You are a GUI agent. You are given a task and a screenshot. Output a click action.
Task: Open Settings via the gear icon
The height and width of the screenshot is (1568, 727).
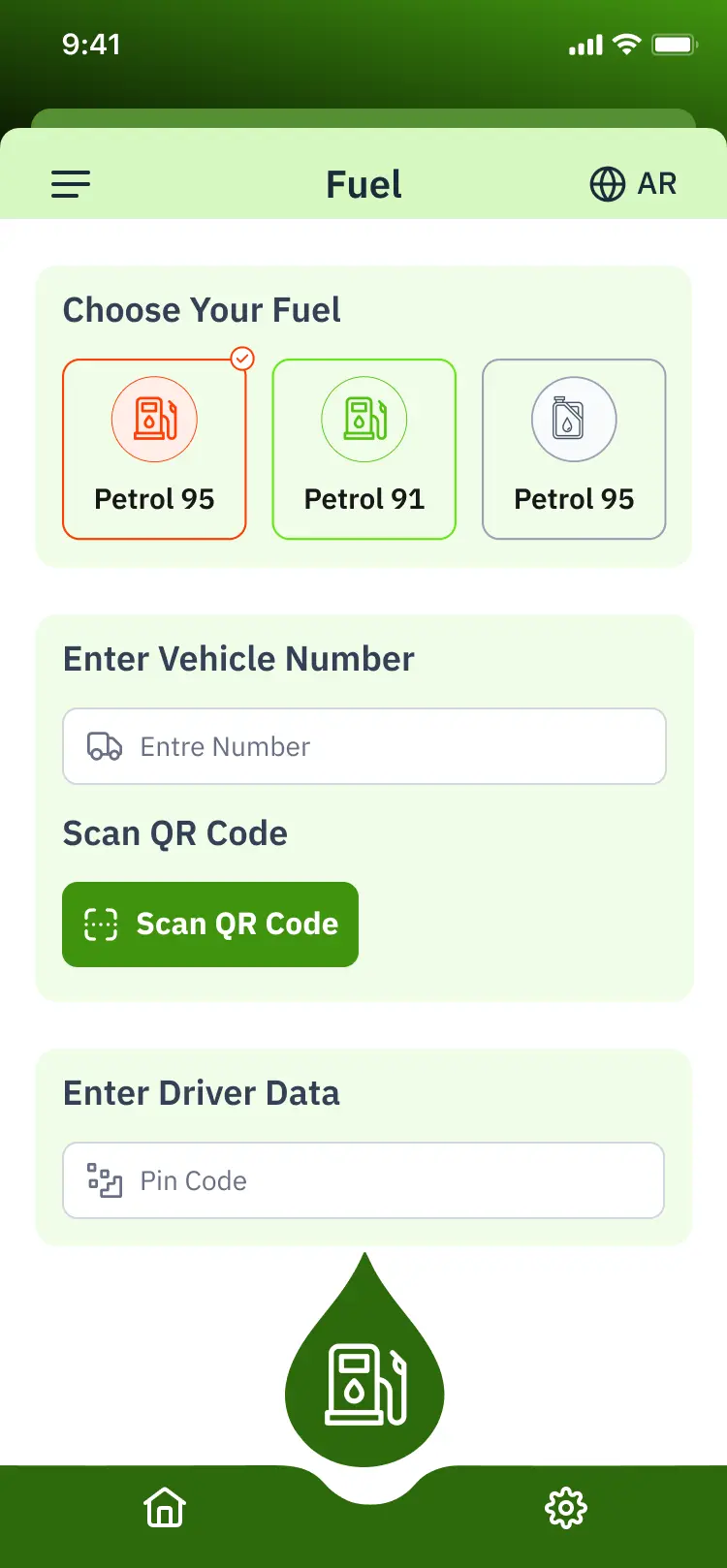coord(565,1508)
